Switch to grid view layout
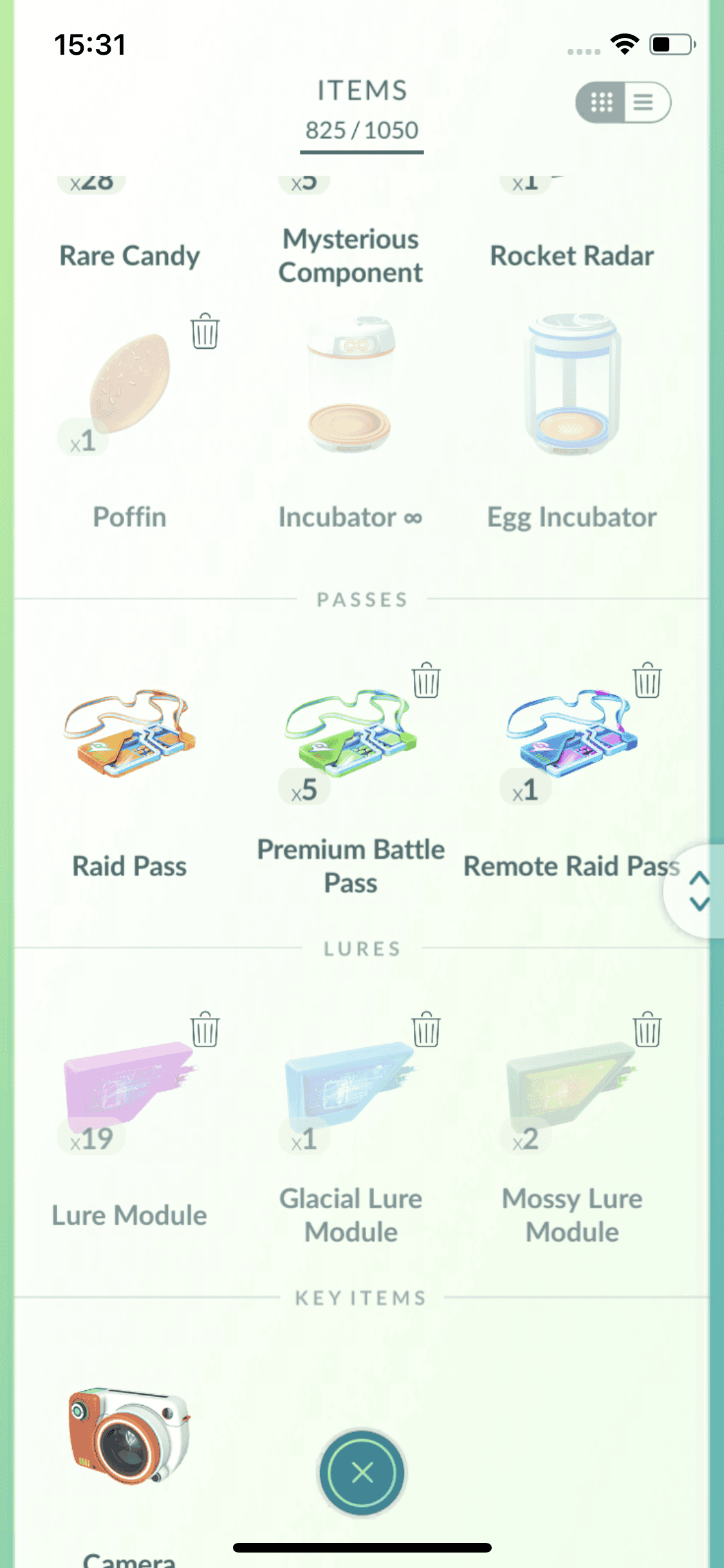 tap(602, 102)
